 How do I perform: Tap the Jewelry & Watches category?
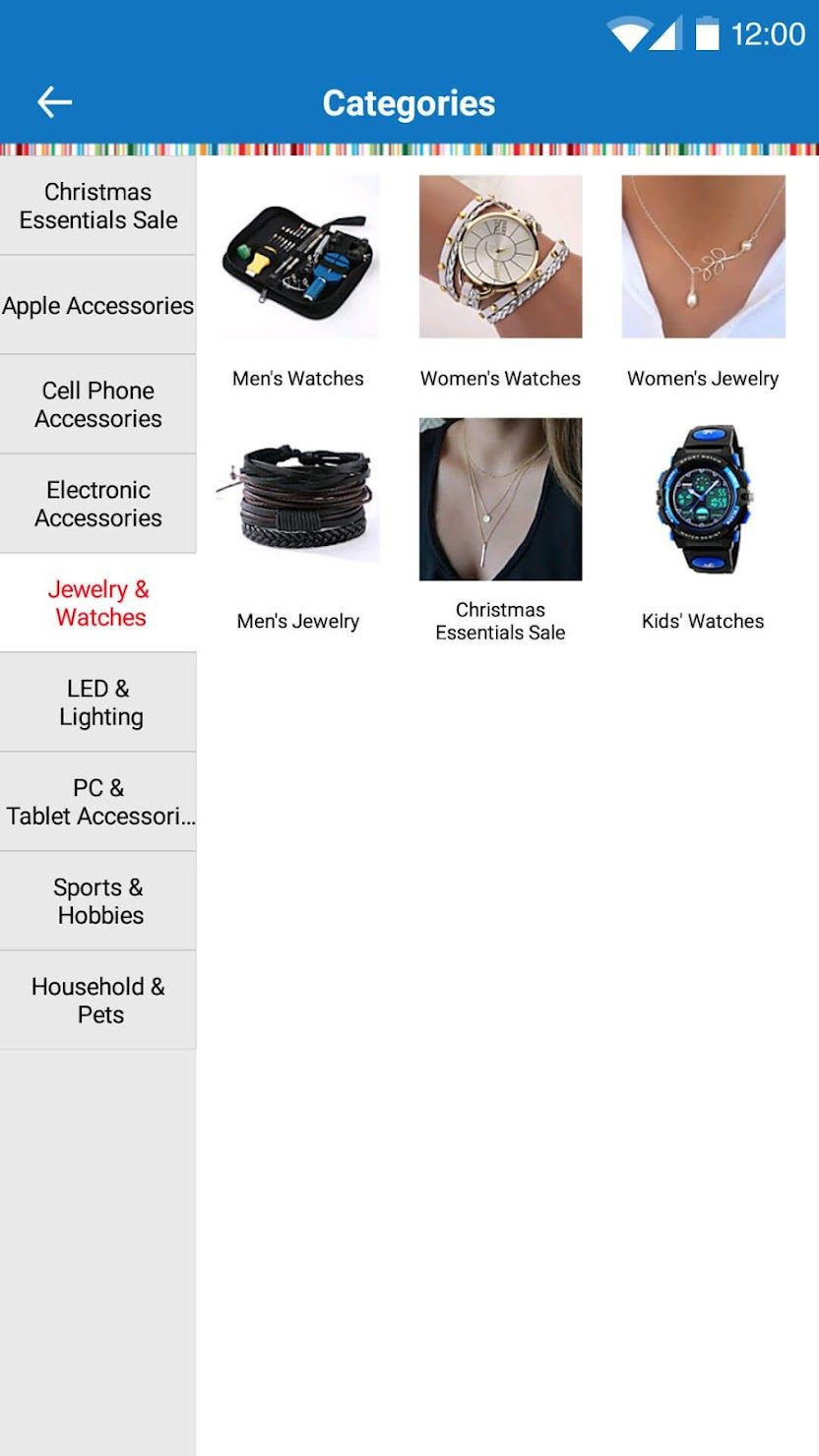click(98, 603)
